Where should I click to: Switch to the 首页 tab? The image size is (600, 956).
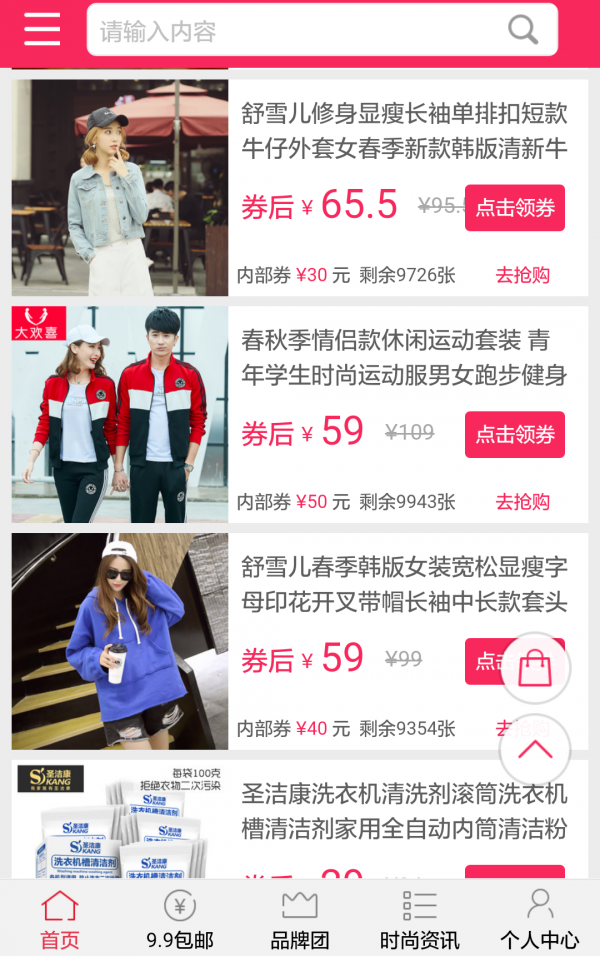click(60, 919)
